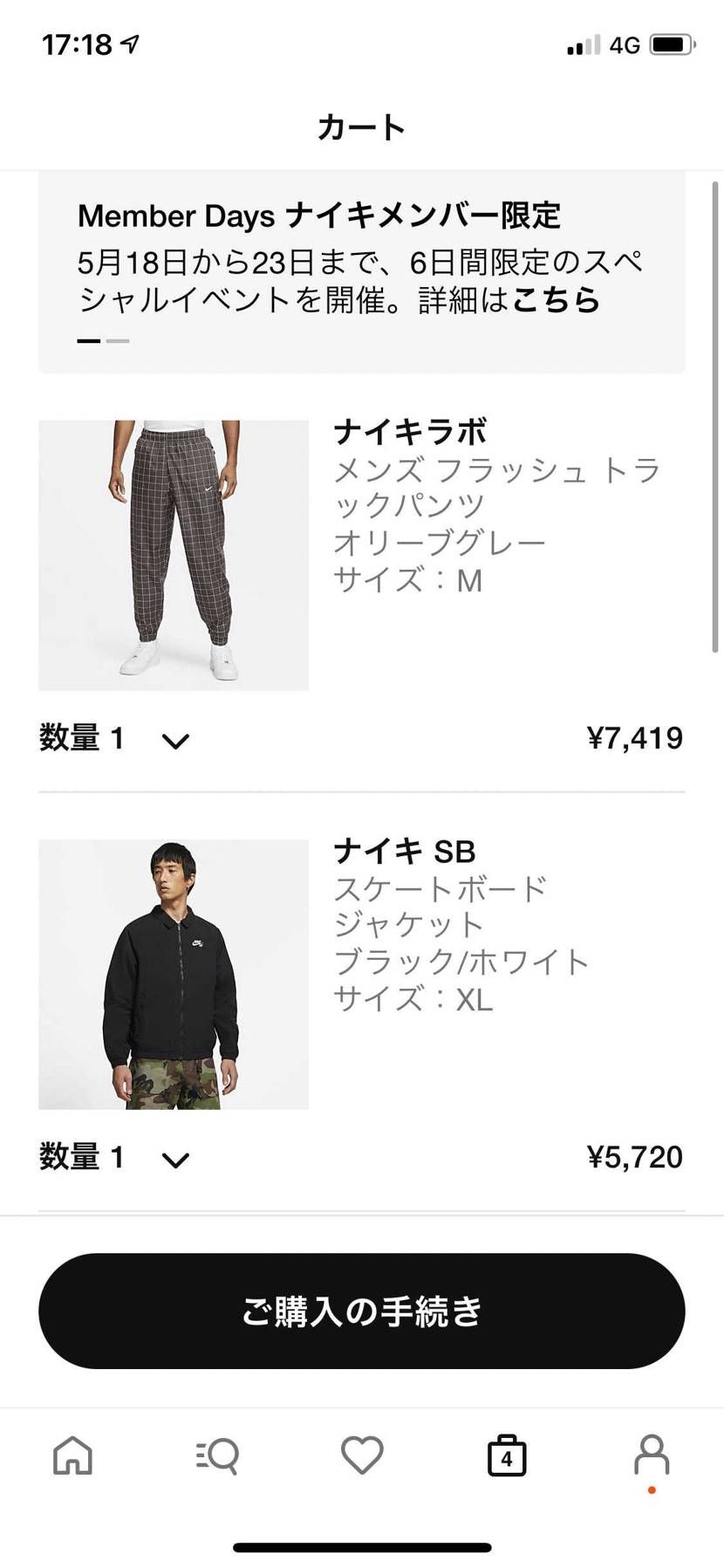The image size is (724, 1568).
Task: Select the second carousel dot indicator
Action: pos(119,340)
